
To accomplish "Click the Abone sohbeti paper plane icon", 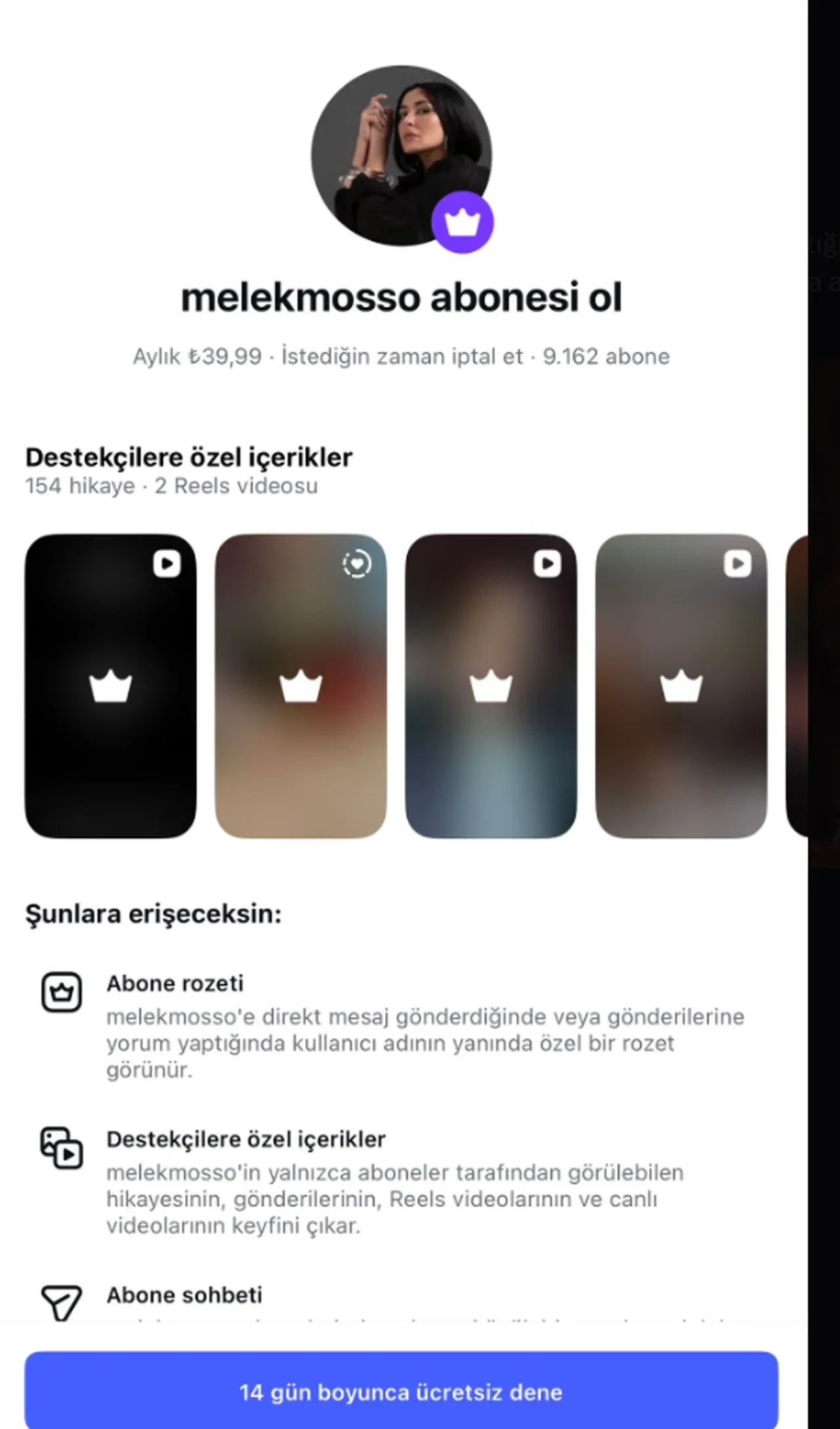I will point(62,1302).
